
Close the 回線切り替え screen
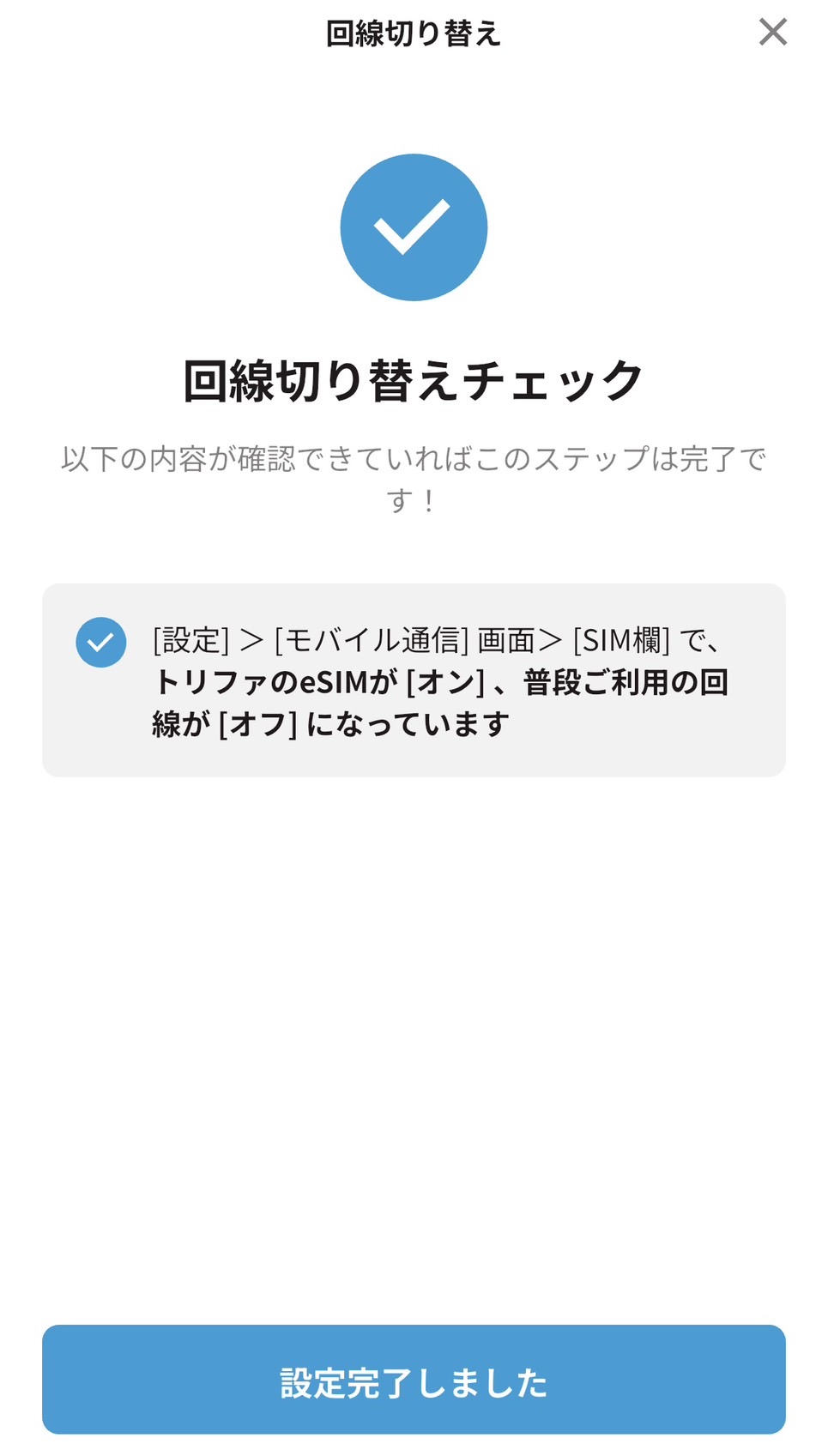[x=772, y=33]
